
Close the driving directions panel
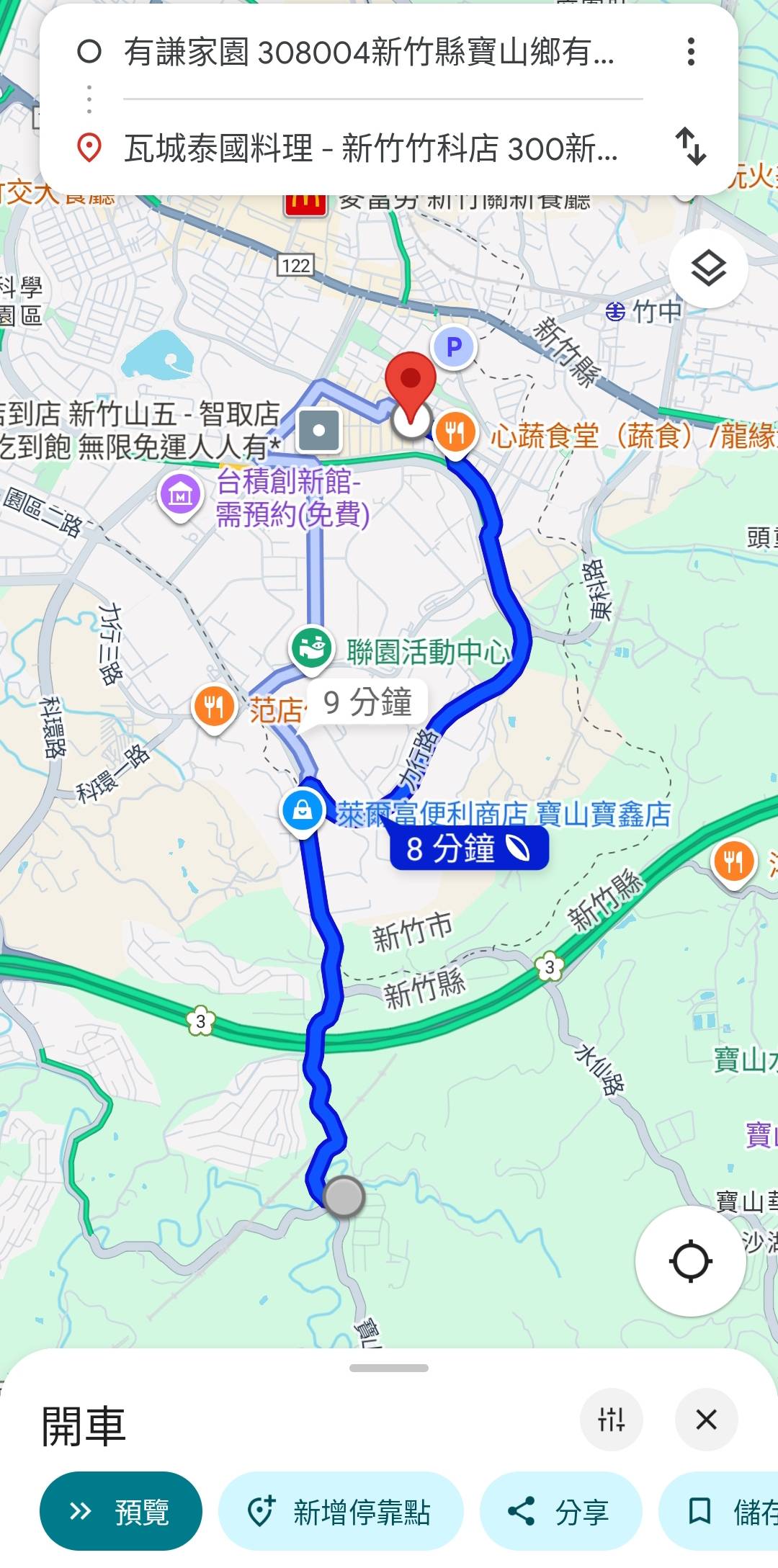(x=706, y=1420)
